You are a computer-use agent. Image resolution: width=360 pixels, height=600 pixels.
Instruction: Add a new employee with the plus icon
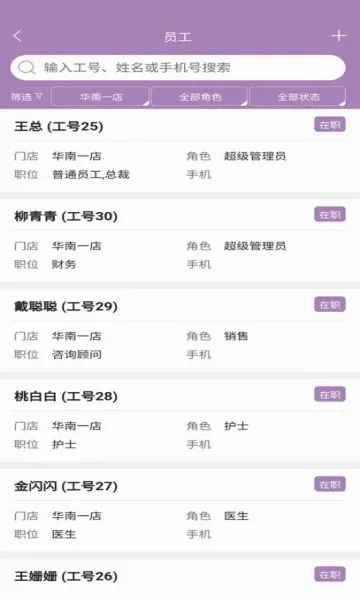tap(339, 36)
